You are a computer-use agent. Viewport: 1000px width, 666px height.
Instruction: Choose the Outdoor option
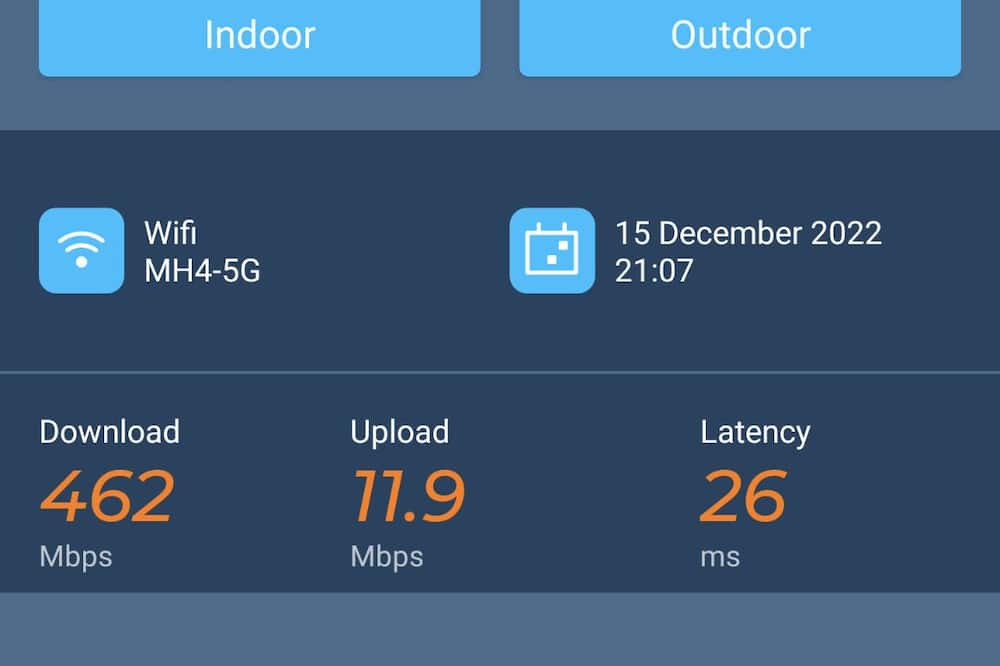tap(740, 37)
